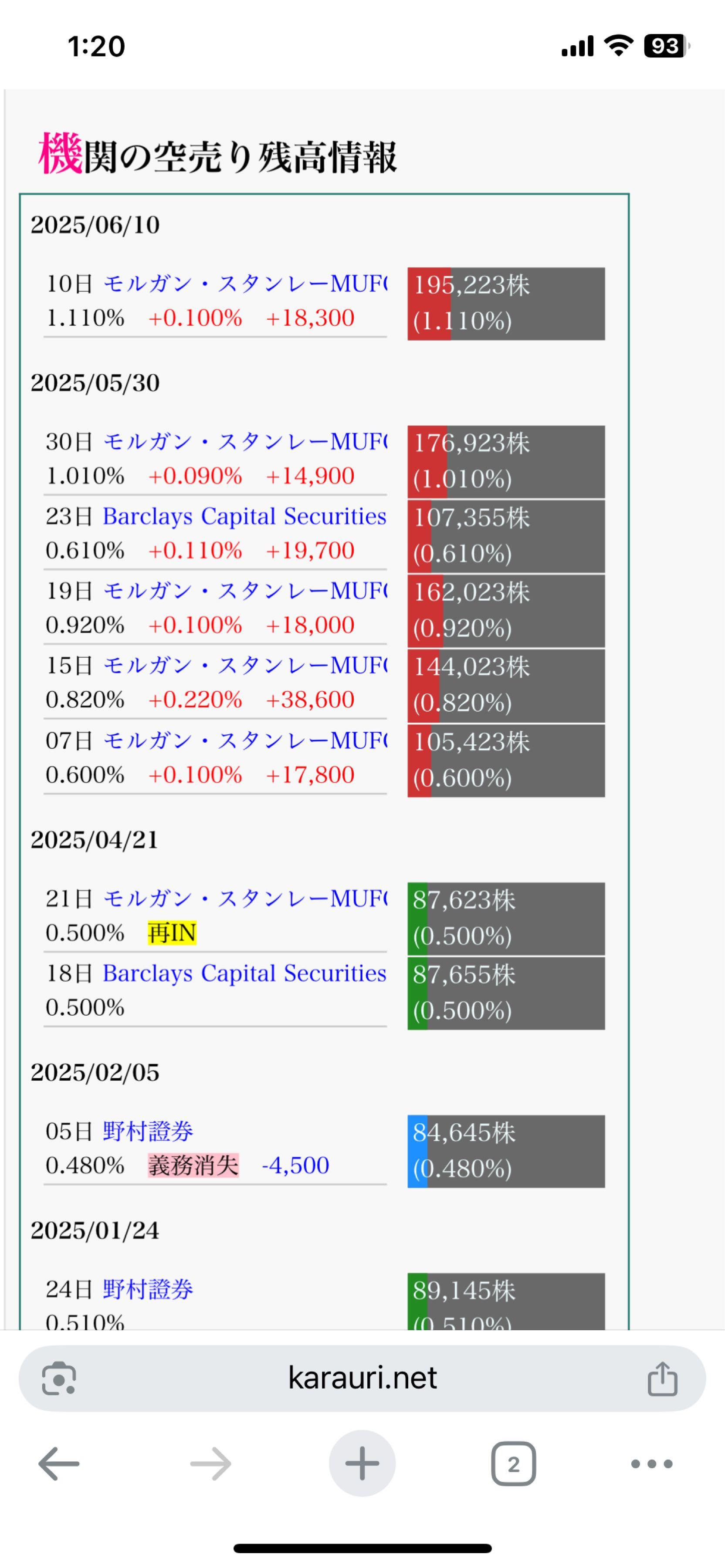
Task: Open the Morgan Stanley MUFG link dated 21日
Action: 245,899
